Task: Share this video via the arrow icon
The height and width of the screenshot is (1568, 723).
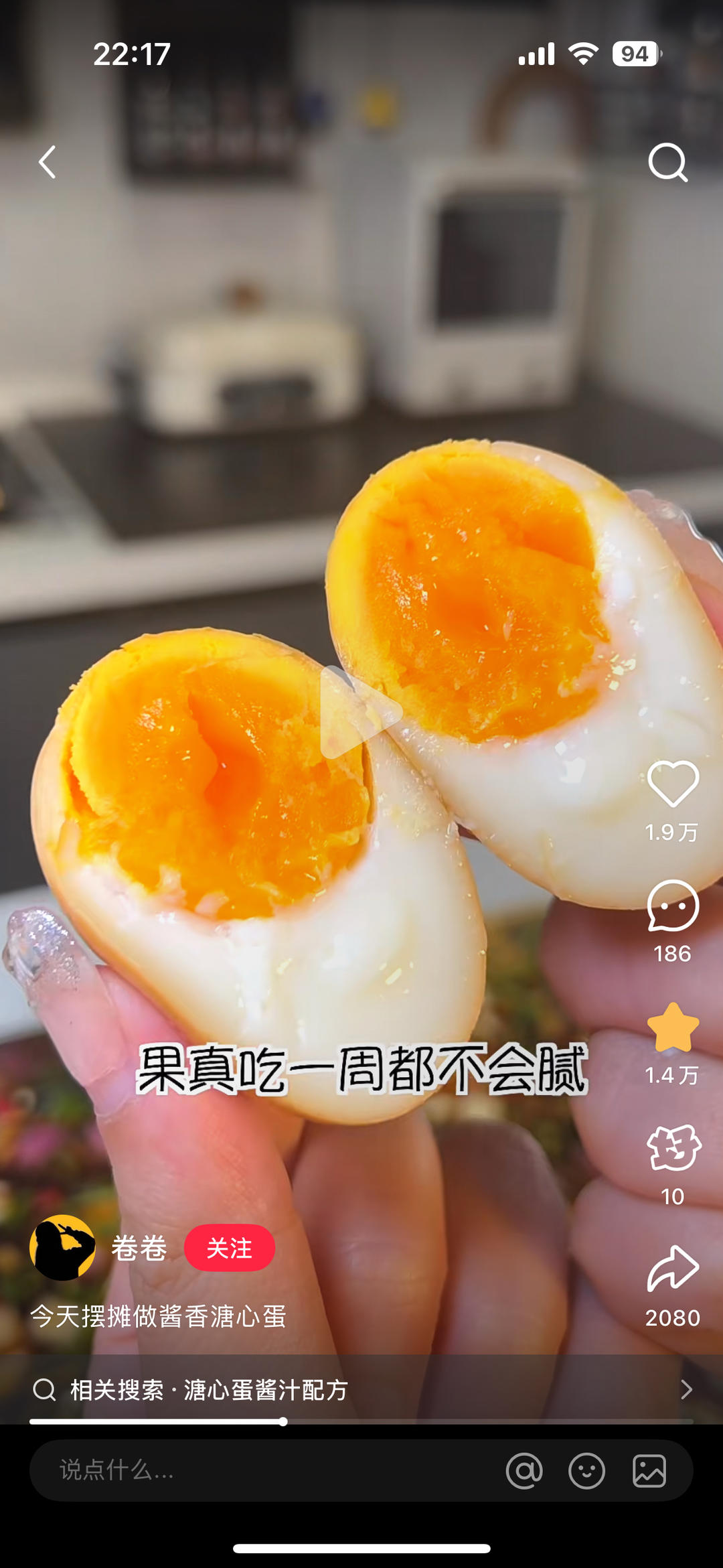Action: (x=673, y=1269)
